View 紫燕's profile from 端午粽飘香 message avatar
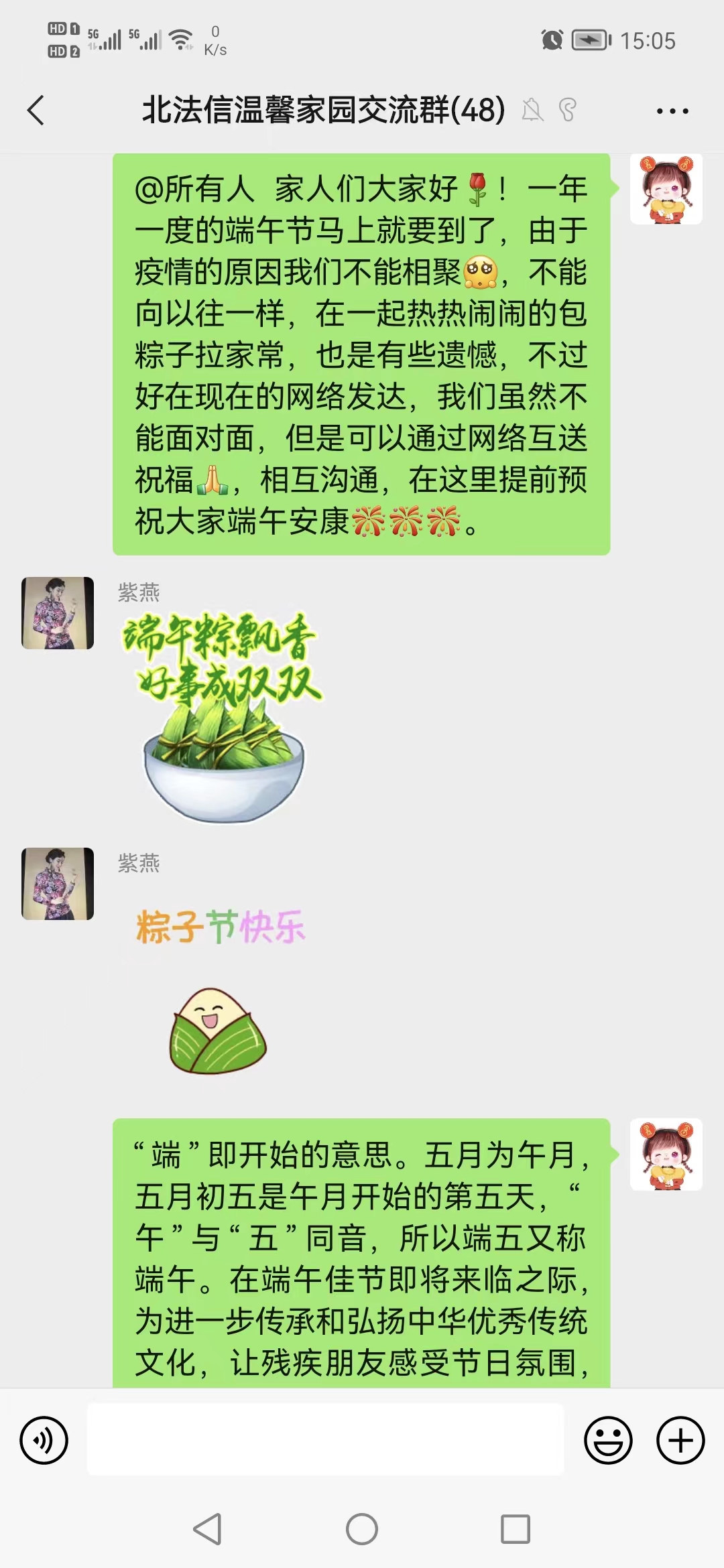724x1568 pixels. tap(58, 613)
